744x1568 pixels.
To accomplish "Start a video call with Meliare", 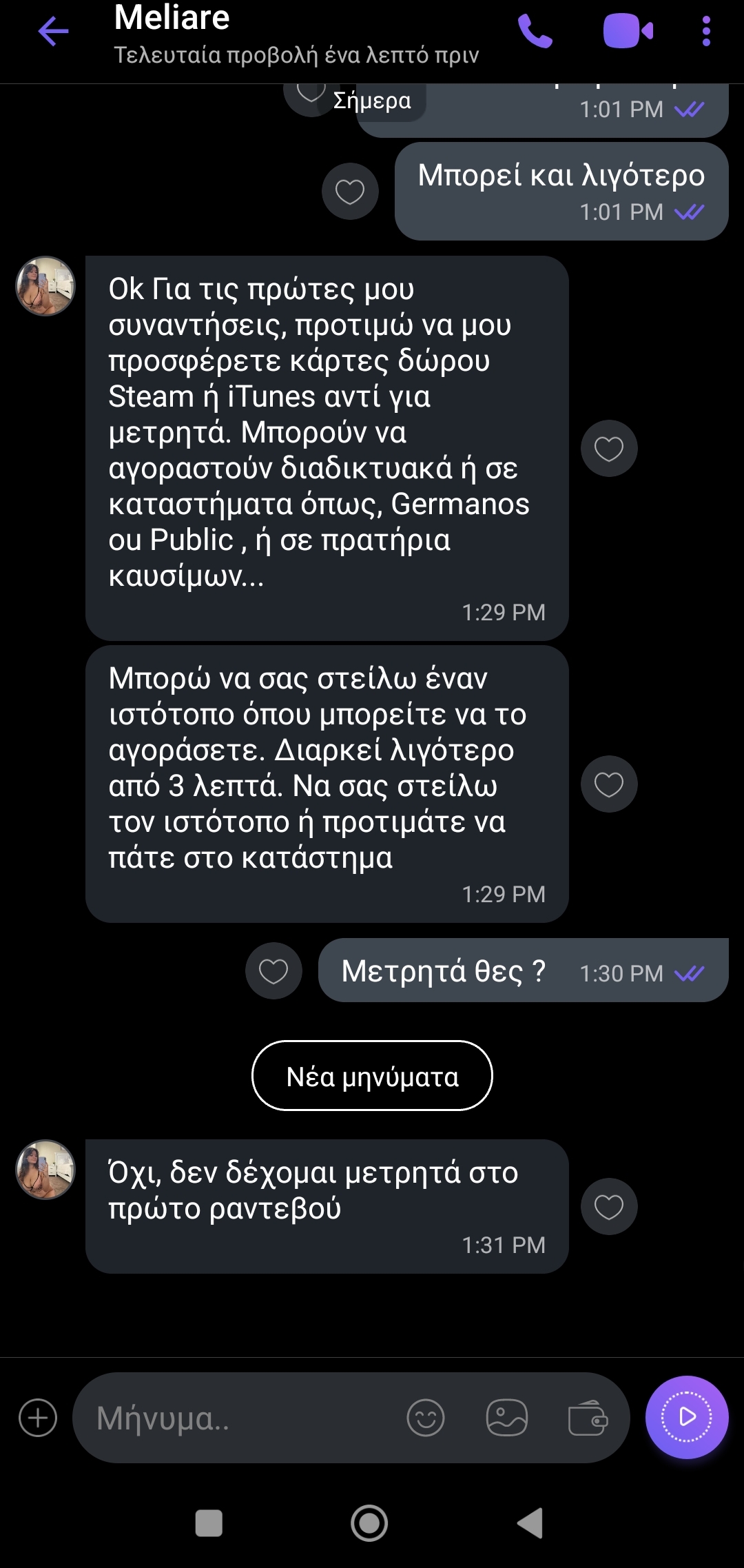I will point(628,31).
